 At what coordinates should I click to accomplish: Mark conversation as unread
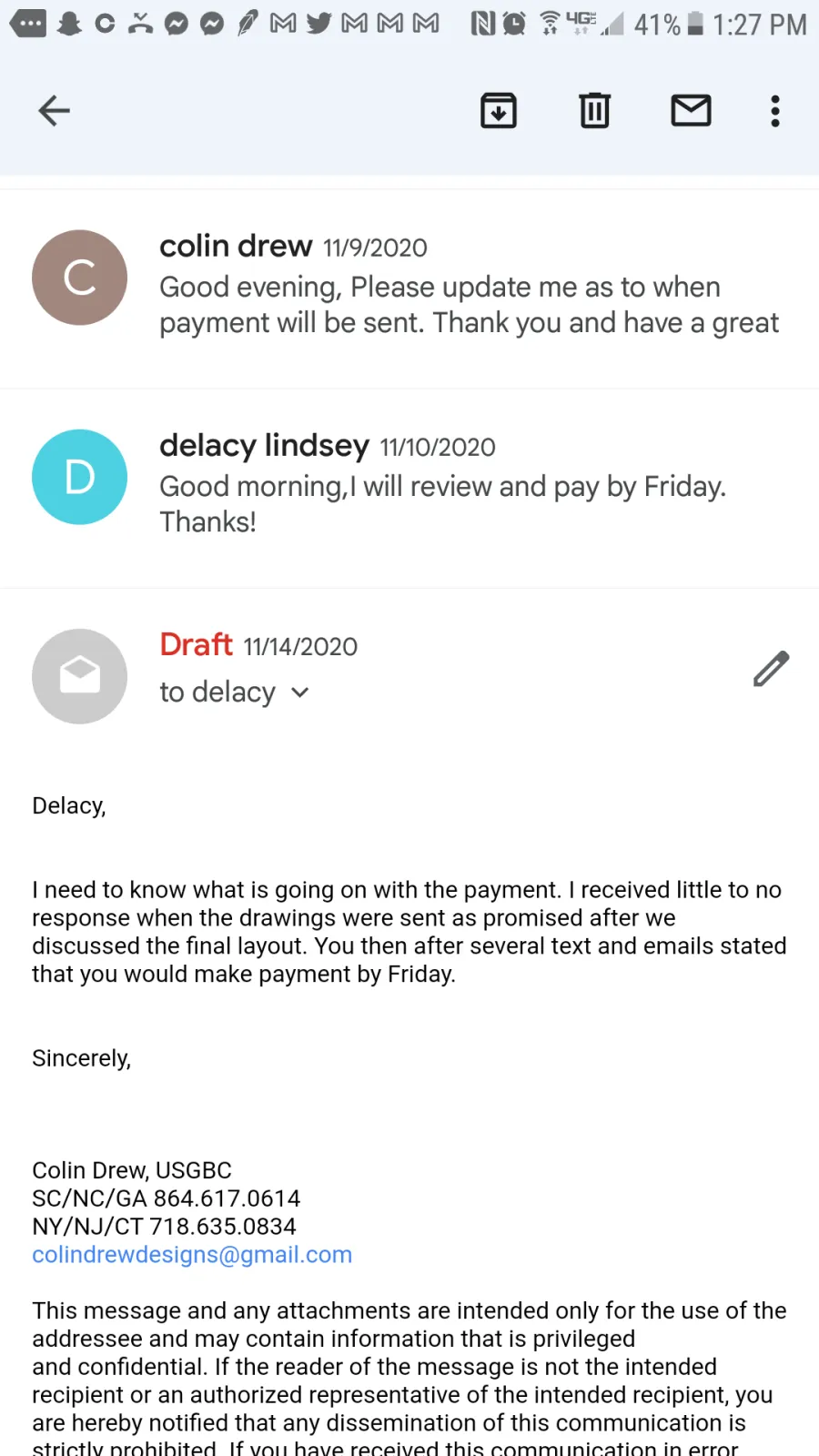click(x=691, y=111)
